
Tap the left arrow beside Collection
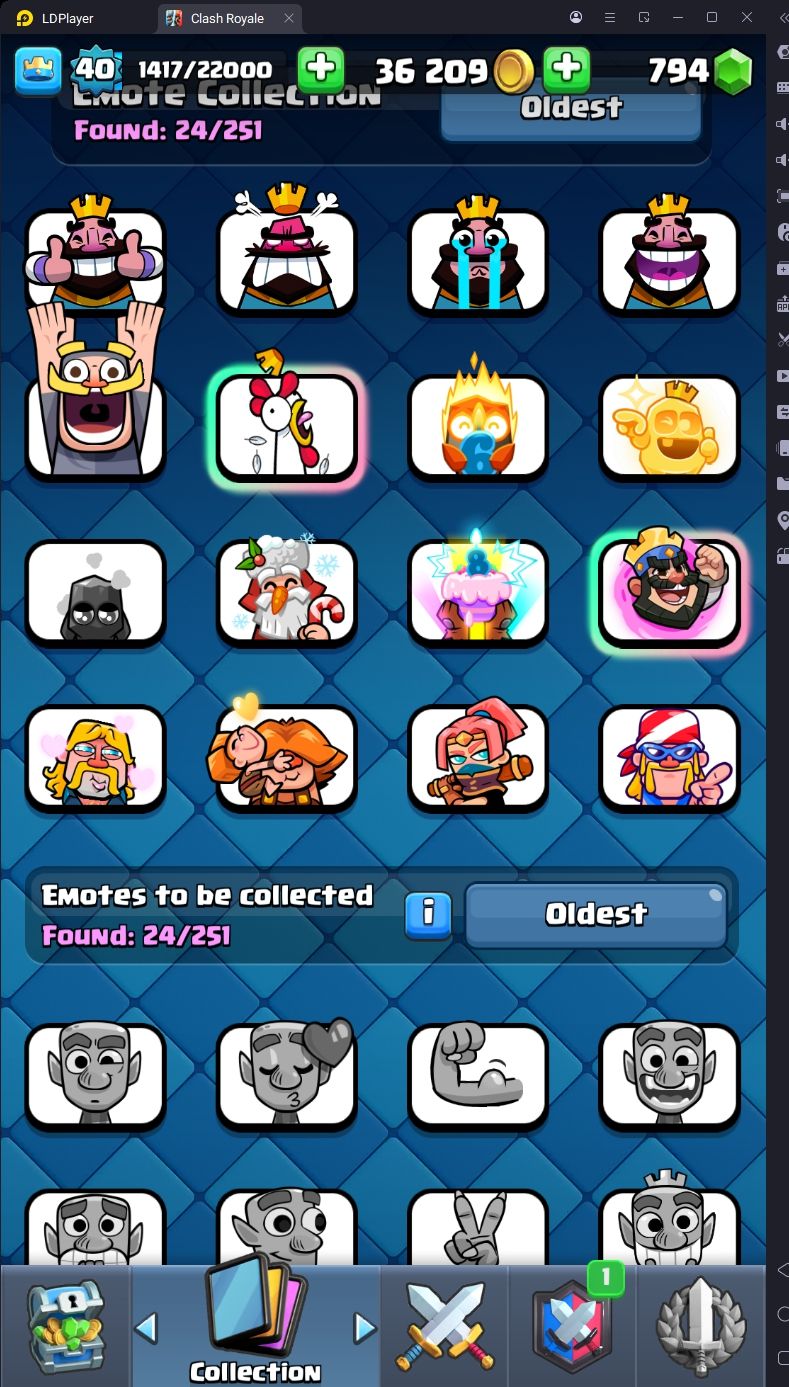point(146,1328)
